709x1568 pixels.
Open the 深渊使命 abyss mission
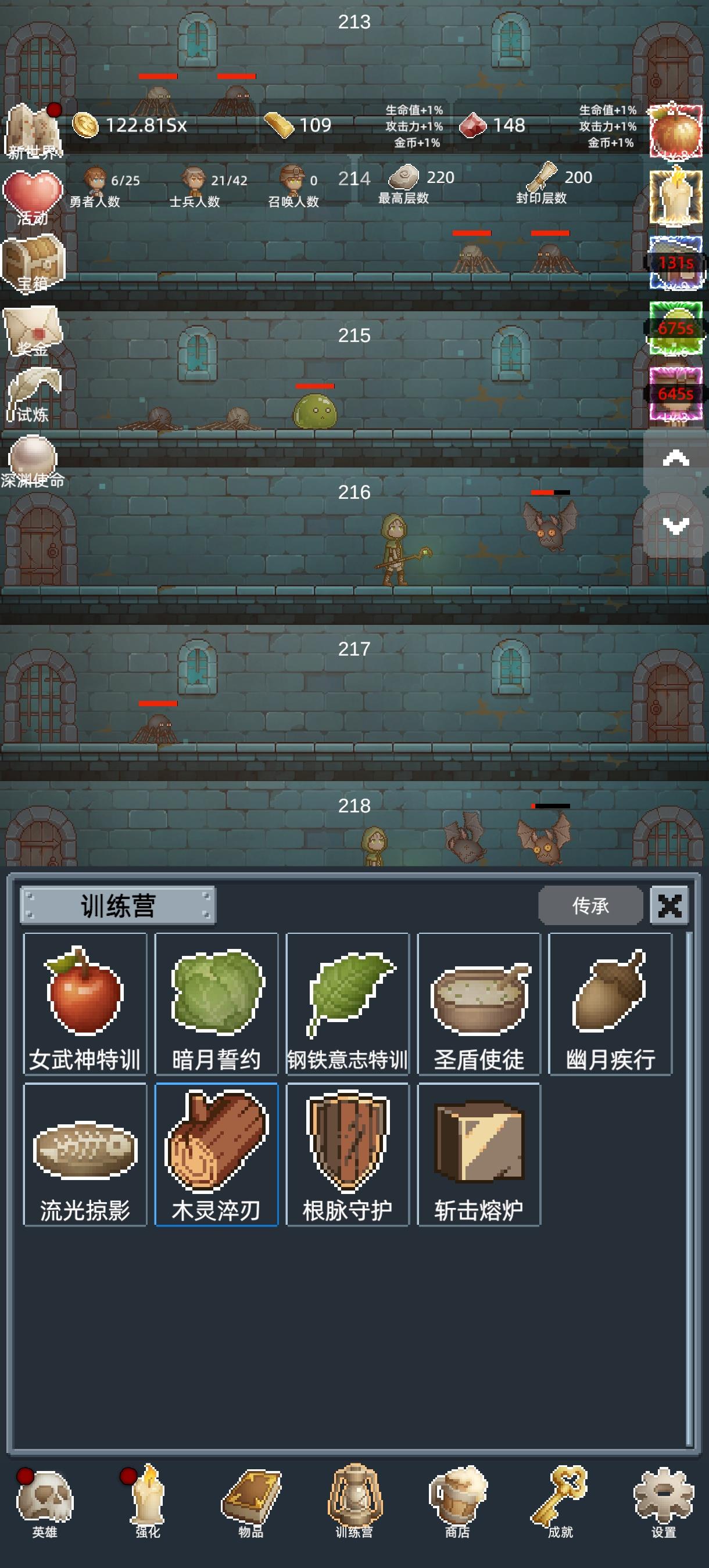pyautogui.click(x=34, y=454)
